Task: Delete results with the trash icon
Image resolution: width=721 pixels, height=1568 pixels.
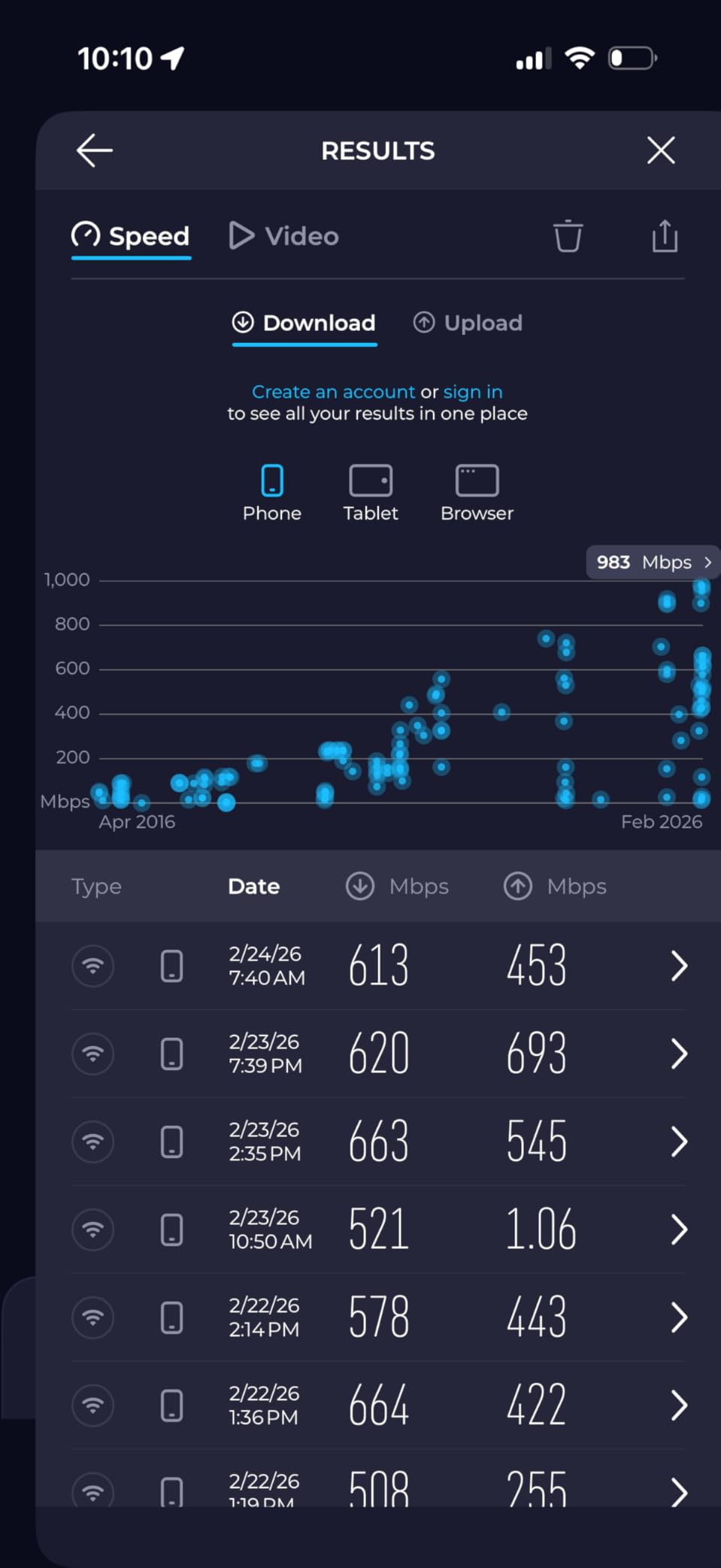Action: point(568,236)
